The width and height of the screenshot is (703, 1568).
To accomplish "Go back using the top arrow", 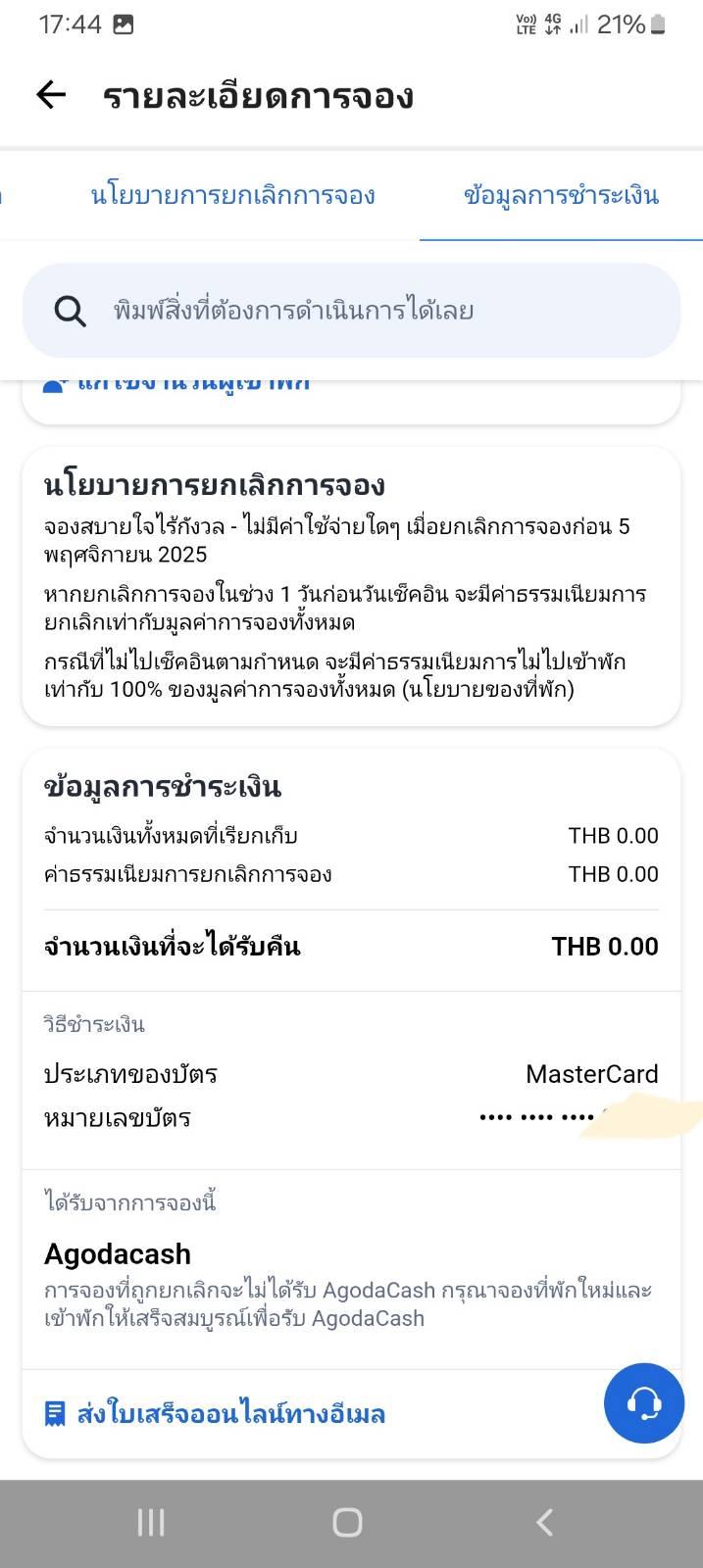I will pos(51,95).
